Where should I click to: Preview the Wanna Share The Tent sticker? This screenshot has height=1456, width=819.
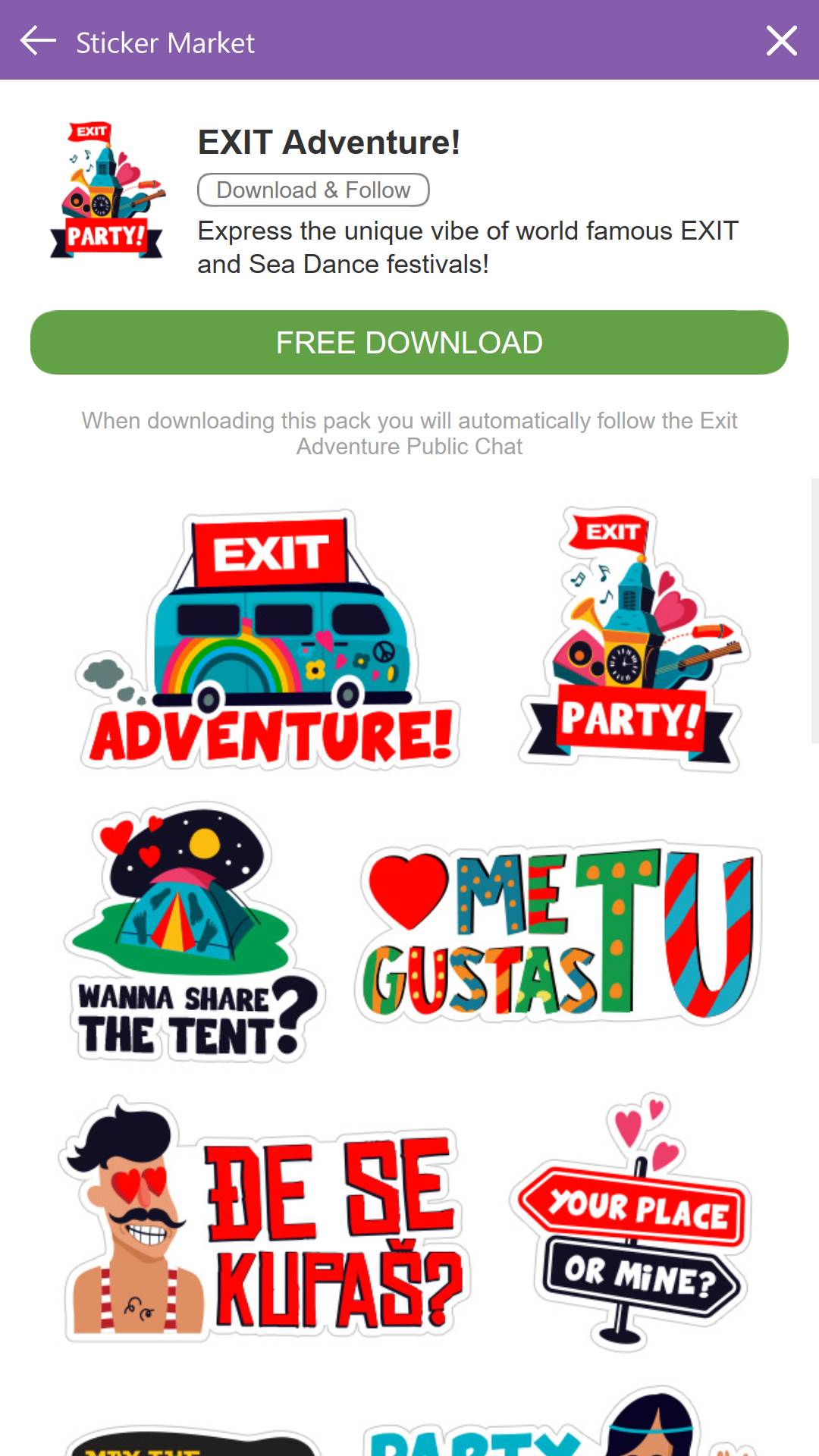(193, 933)
